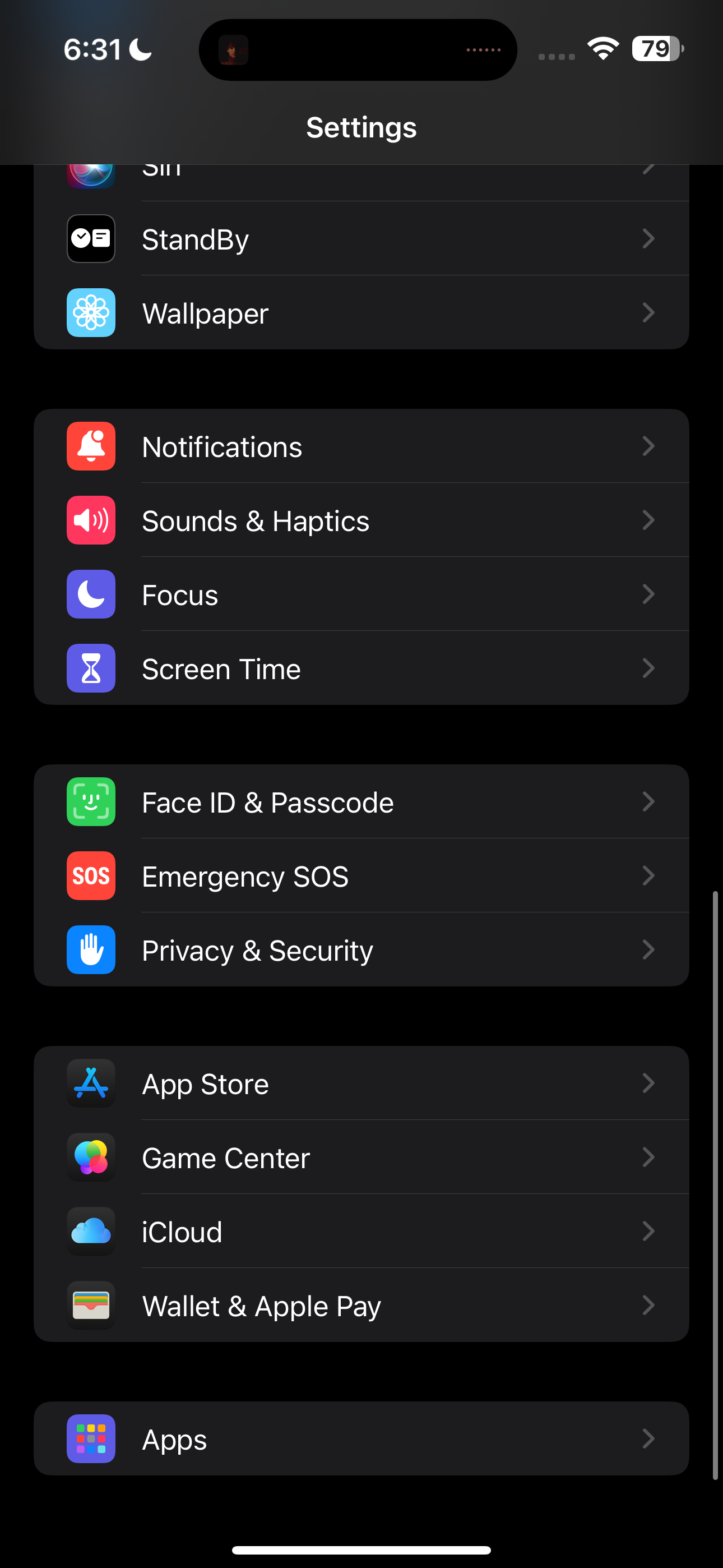
Task: Tap the Settings title header
Action: click(361, 128)
